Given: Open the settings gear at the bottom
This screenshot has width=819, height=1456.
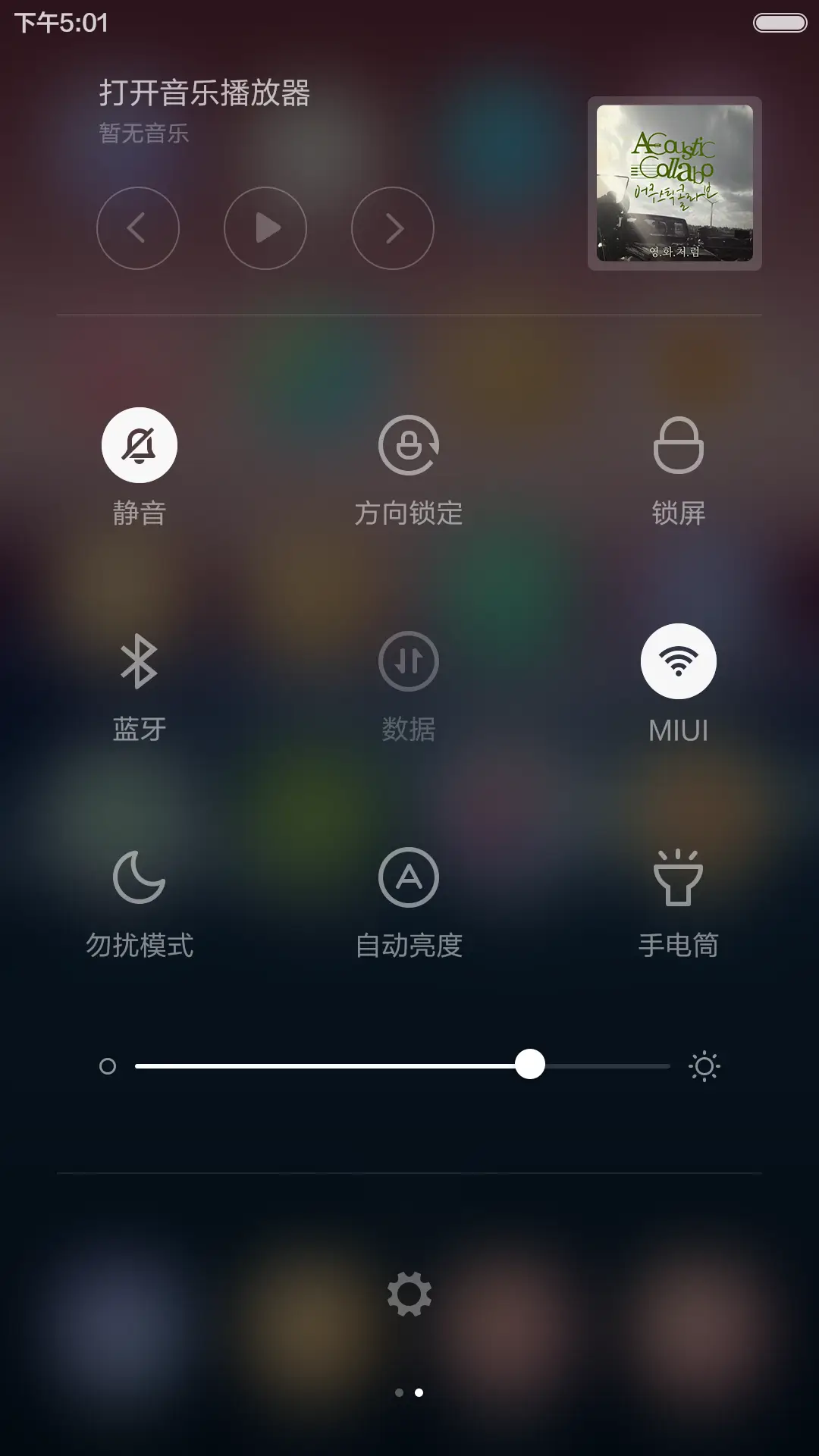Looking at the screenshot, I should (x=409, y=1292).
